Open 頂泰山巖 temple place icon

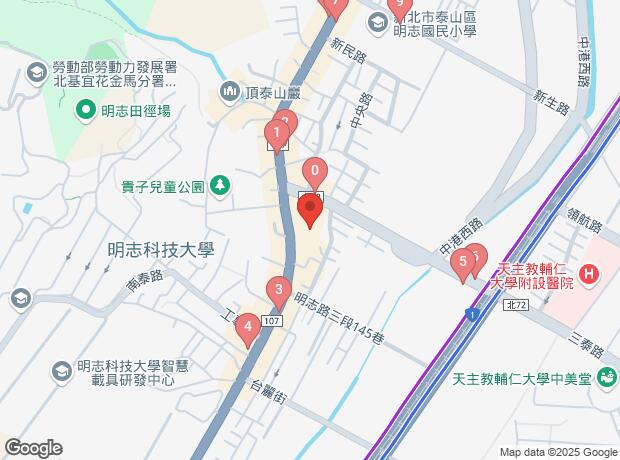(232, 93)
